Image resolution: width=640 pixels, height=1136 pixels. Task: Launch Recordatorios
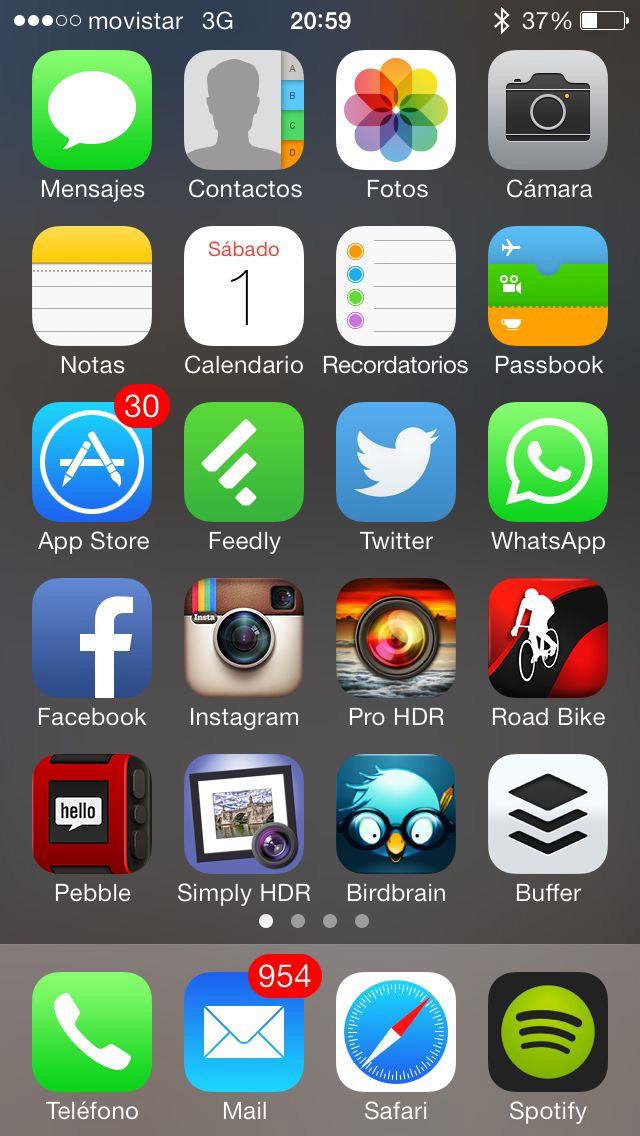(x=396, y=286)
